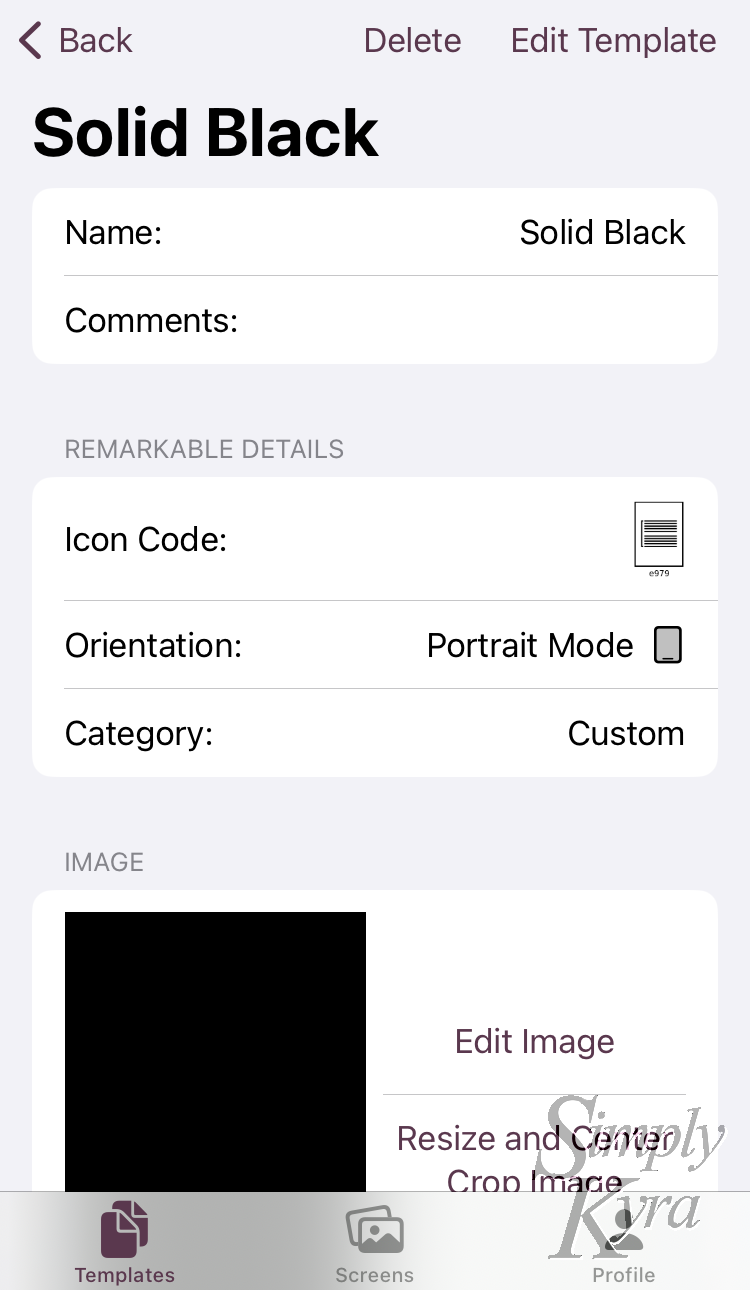
Task: Switch to the Screens tab
Action: (374, 1243)
